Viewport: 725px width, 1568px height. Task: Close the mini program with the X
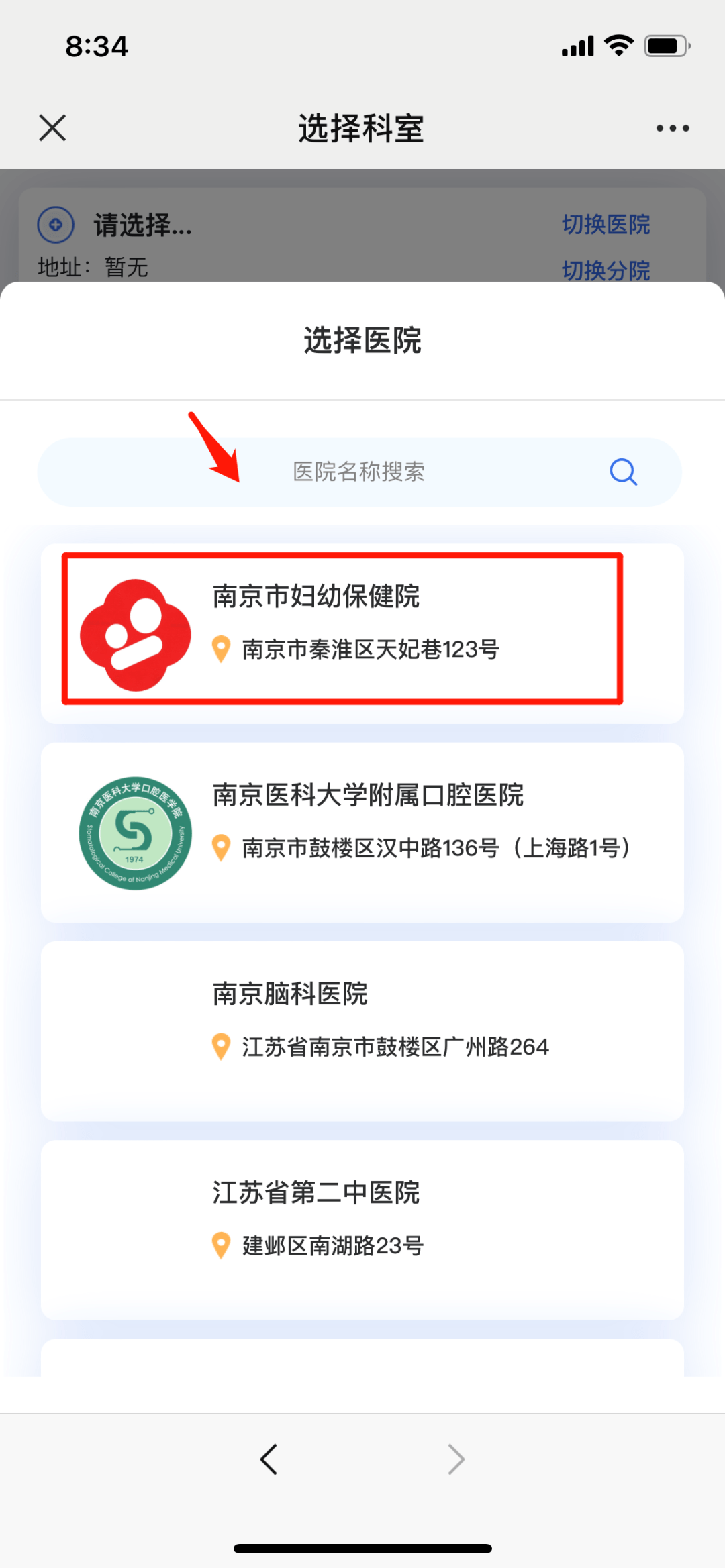(x=52, y=127)
